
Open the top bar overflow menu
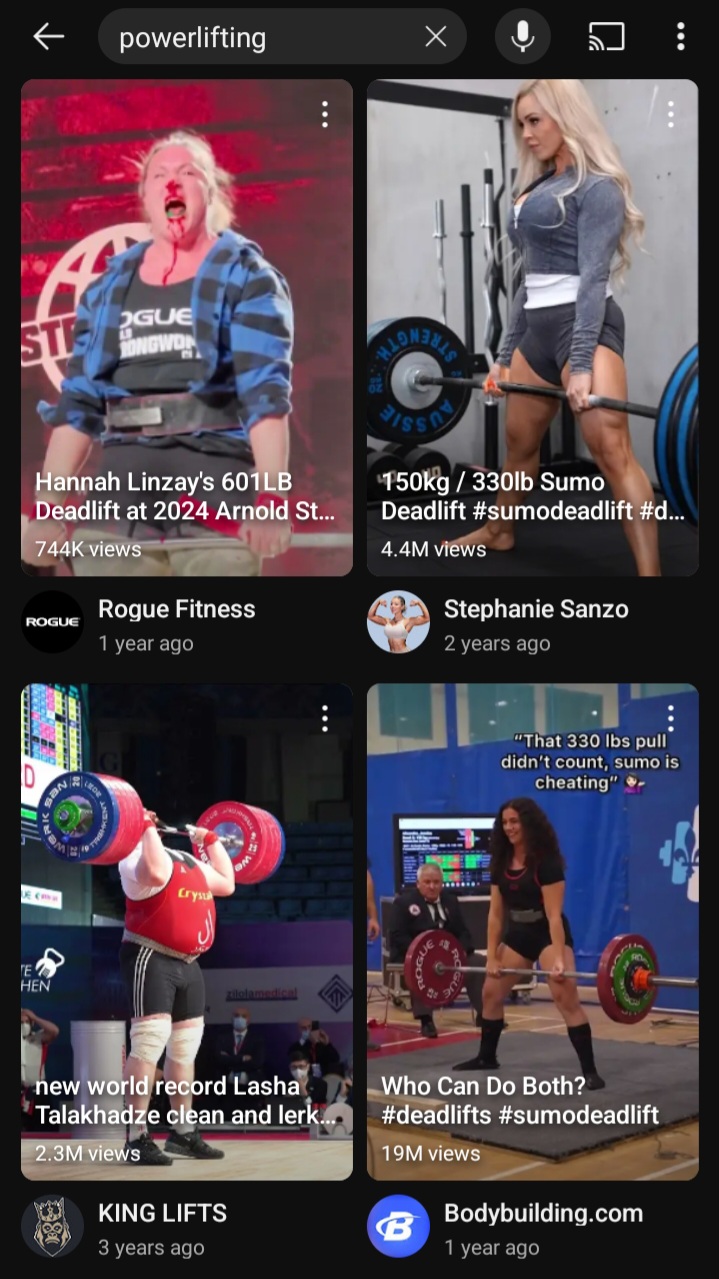[680, 37]
